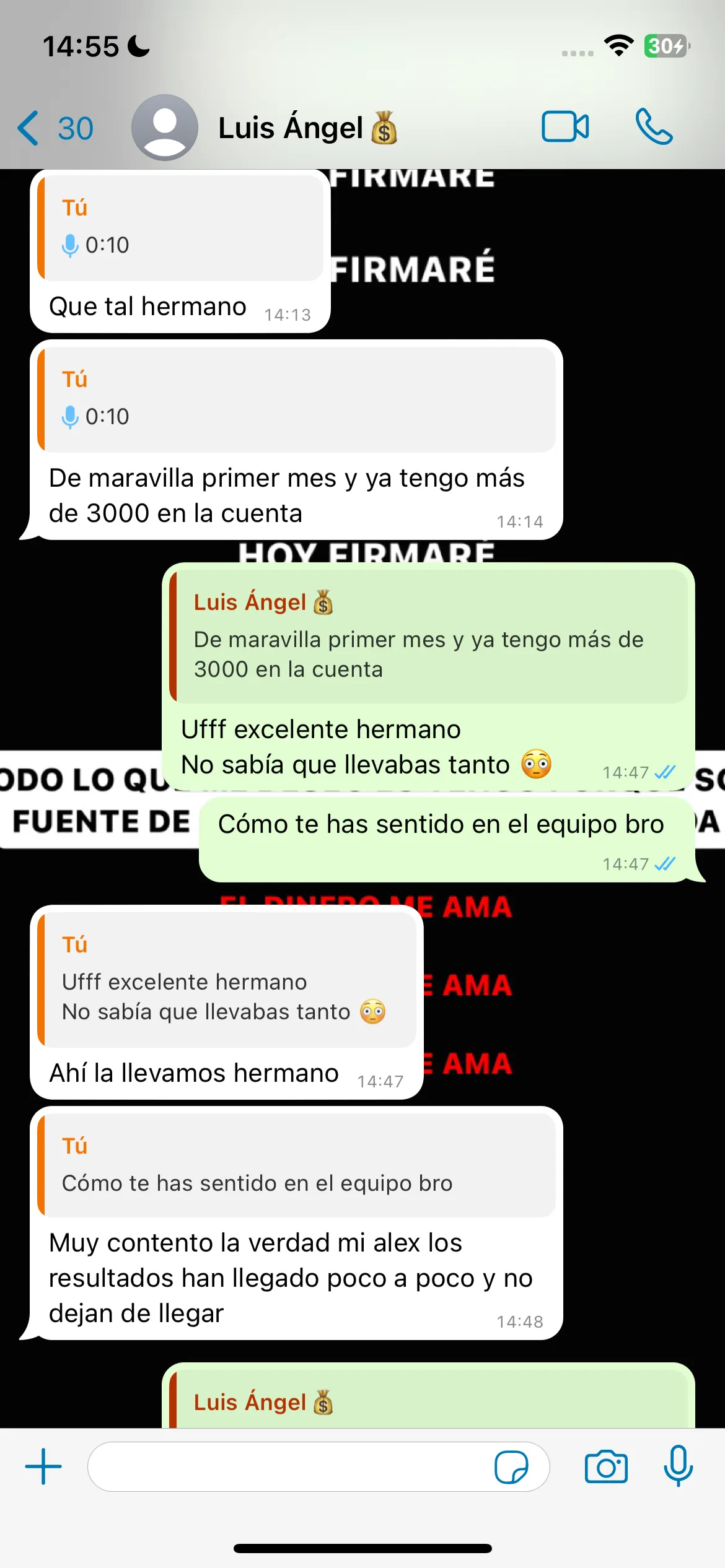Start a video call with Luis Ángel
This screenshot has width=725, height=1568.
click(565, 127)
